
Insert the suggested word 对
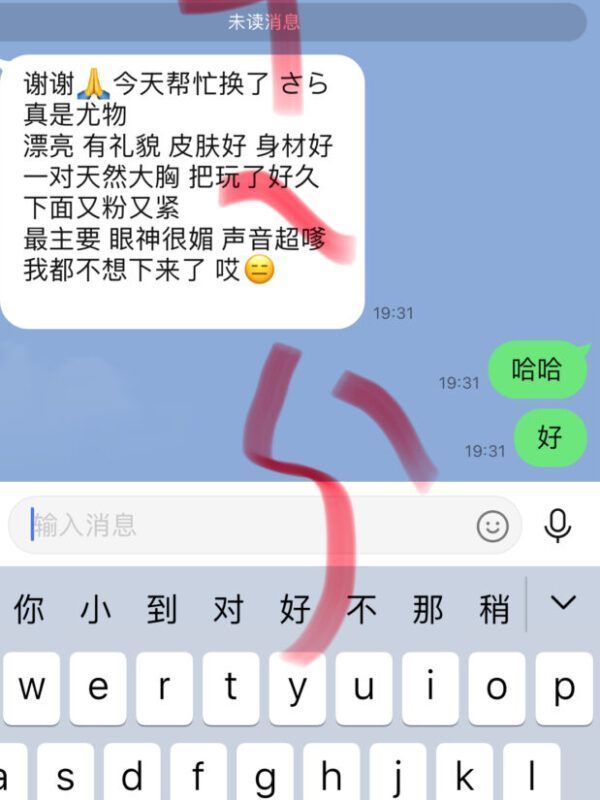click(x=229, y=608)
